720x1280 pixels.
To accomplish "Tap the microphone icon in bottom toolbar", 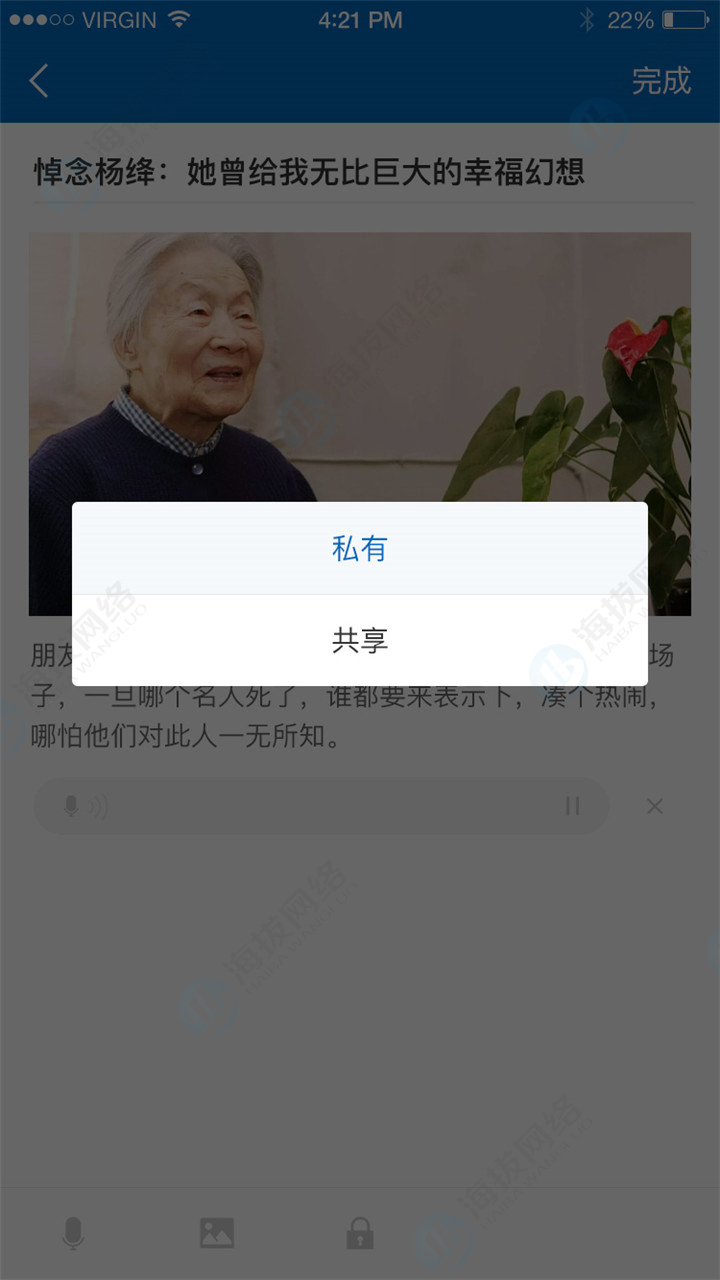I will click(x=73, y=1233).
